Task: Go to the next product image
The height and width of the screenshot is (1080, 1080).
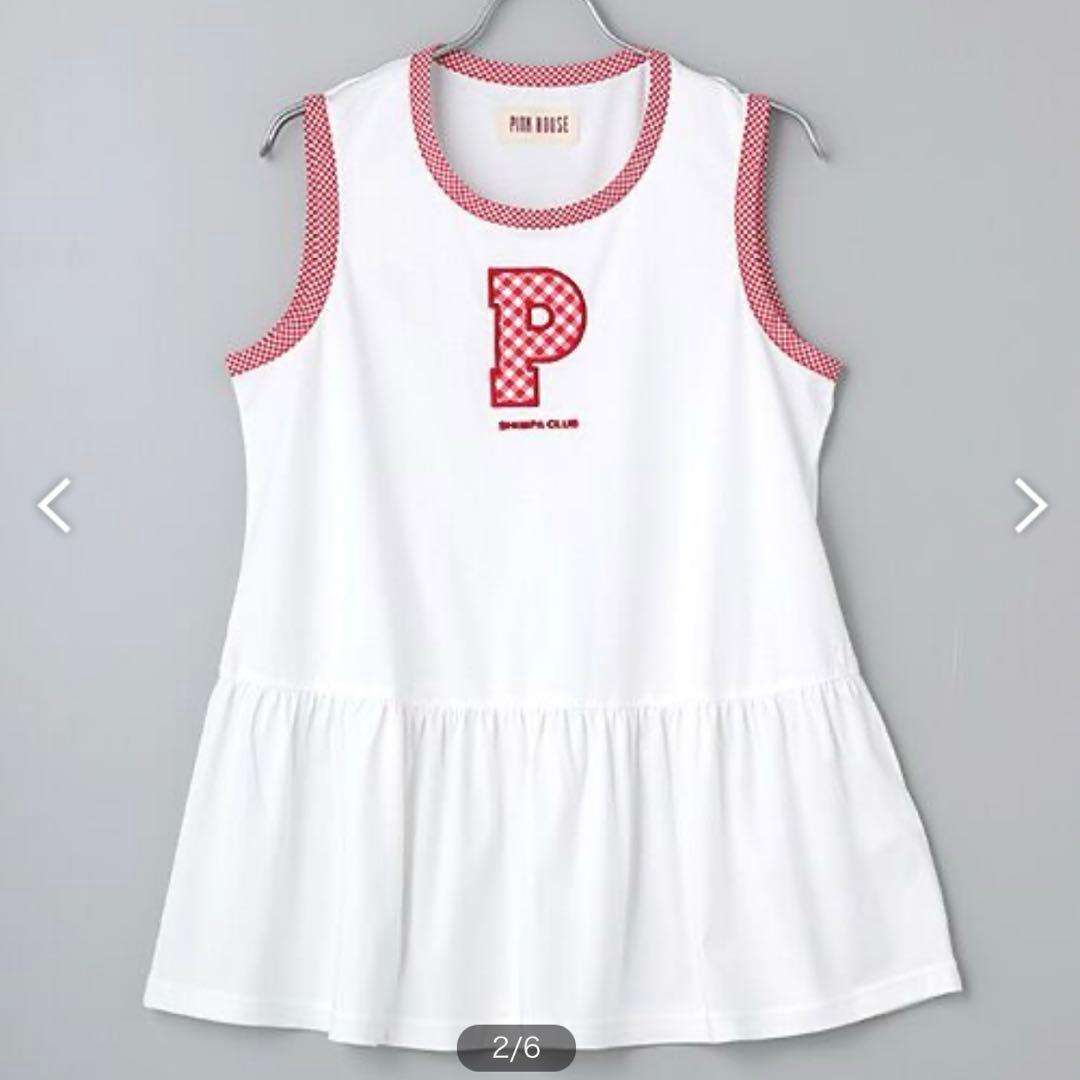Action: pyautogui.click(x=1029, y=505)
